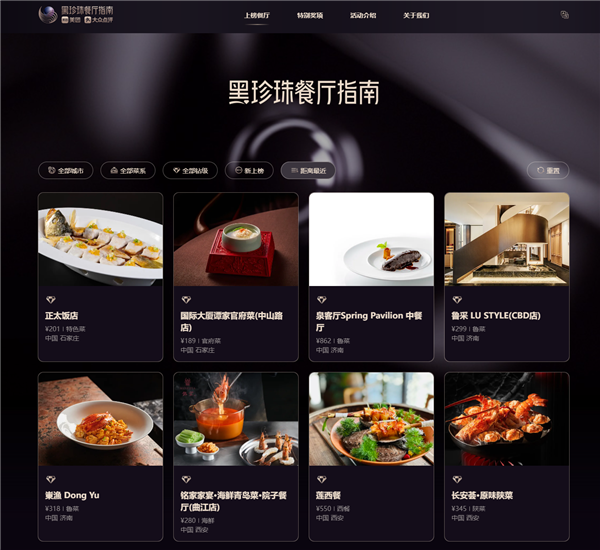
Task: Open the 关于我们 page
Action: [x=416, y=16]
